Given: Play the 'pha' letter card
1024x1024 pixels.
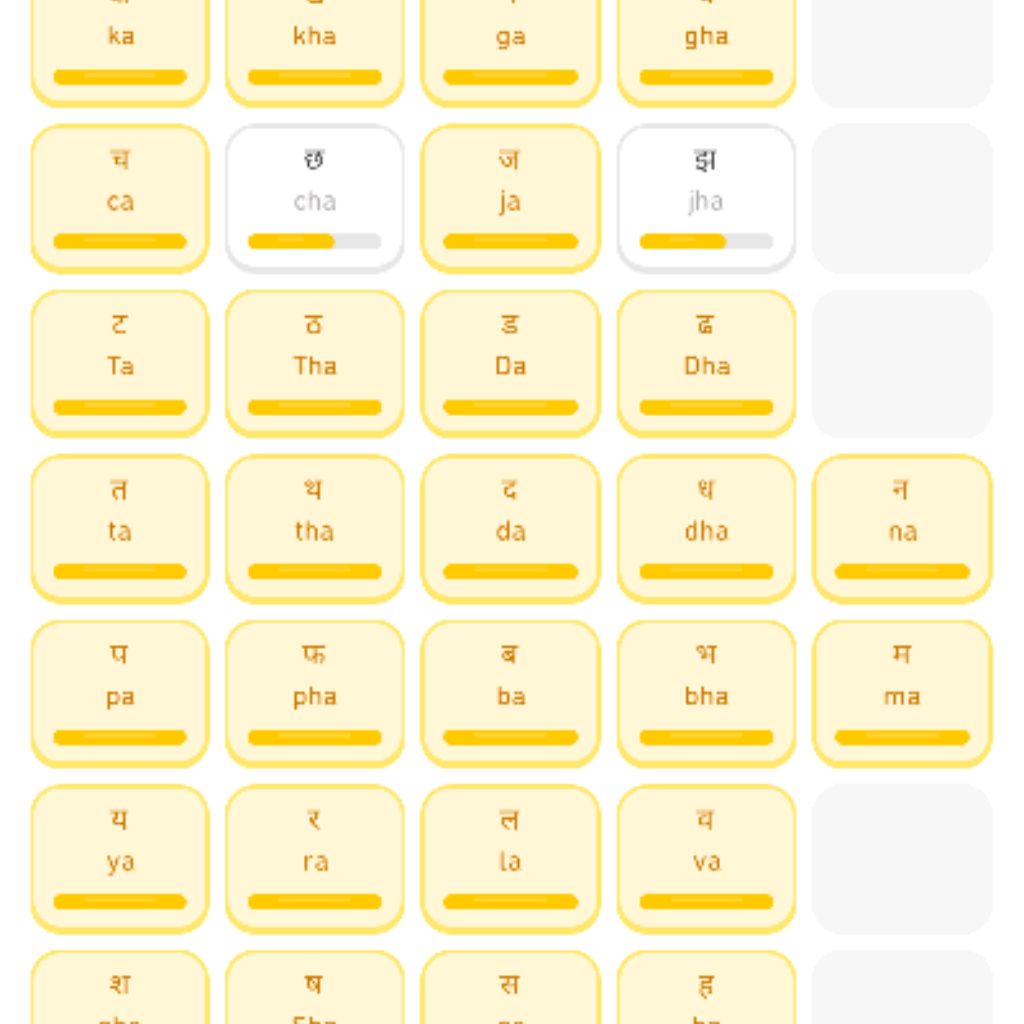Looking at the screenshot, I should (315, 693).
